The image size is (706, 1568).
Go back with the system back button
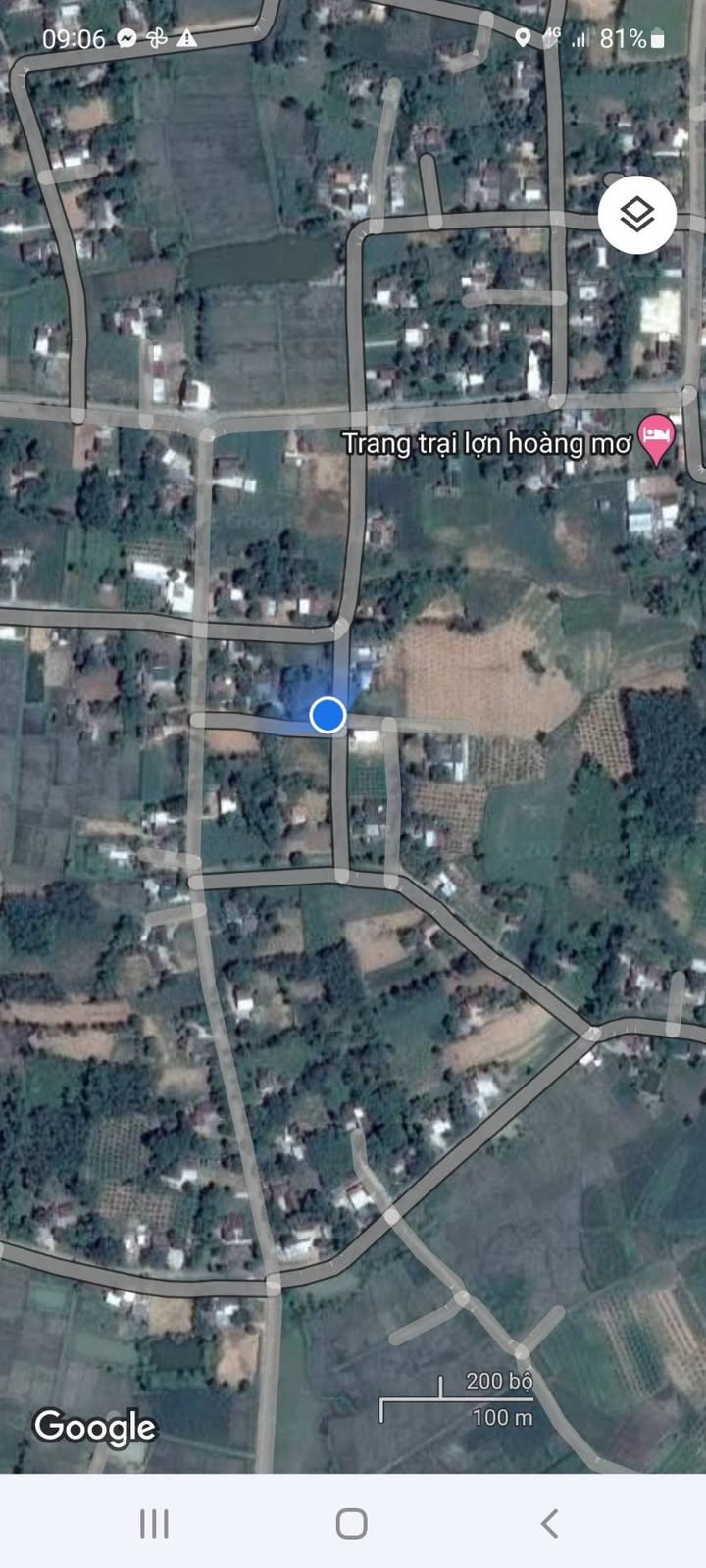[549, 1523]
